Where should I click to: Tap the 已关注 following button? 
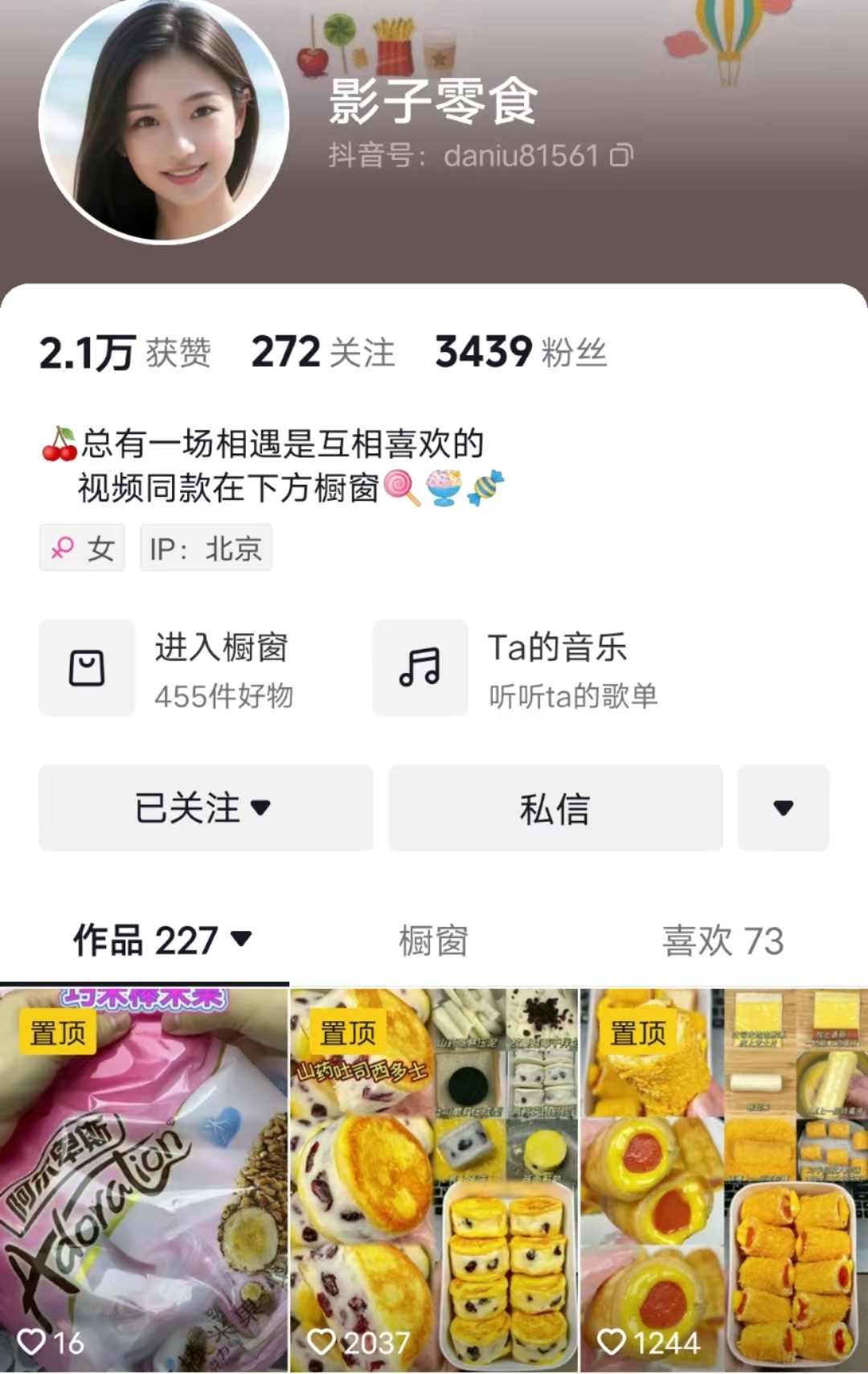pyautogui.click(x=206, y=808)
